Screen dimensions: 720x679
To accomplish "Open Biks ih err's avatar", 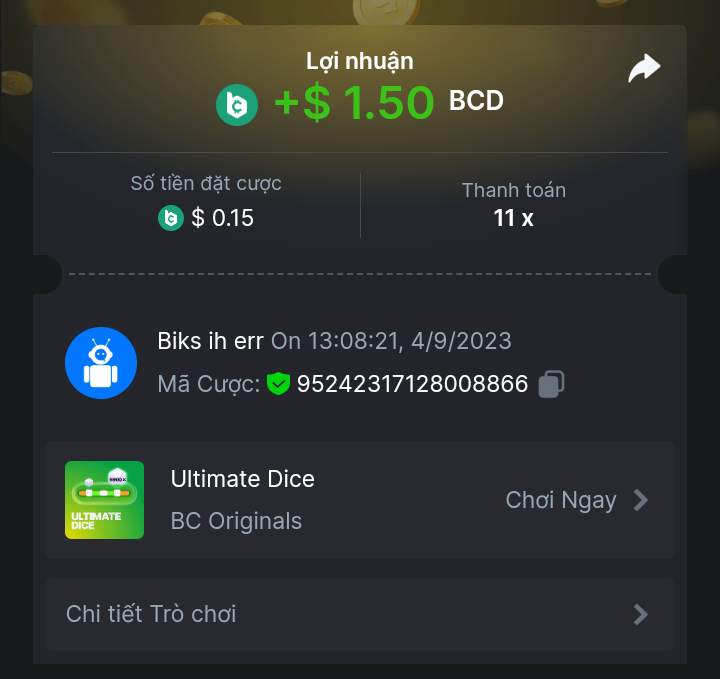I will [x=101, y=363].
